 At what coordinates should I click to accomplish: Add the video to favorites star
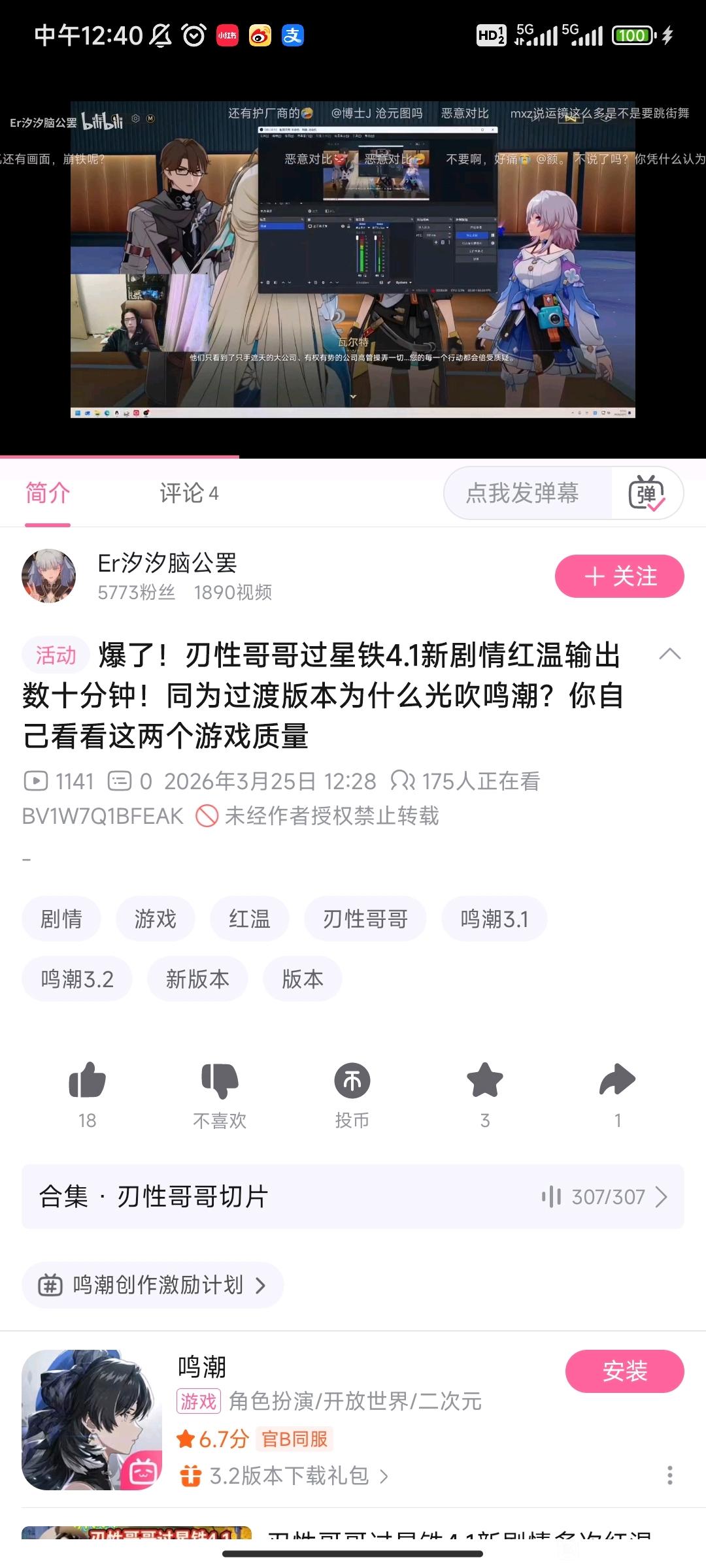(485, 1095)
